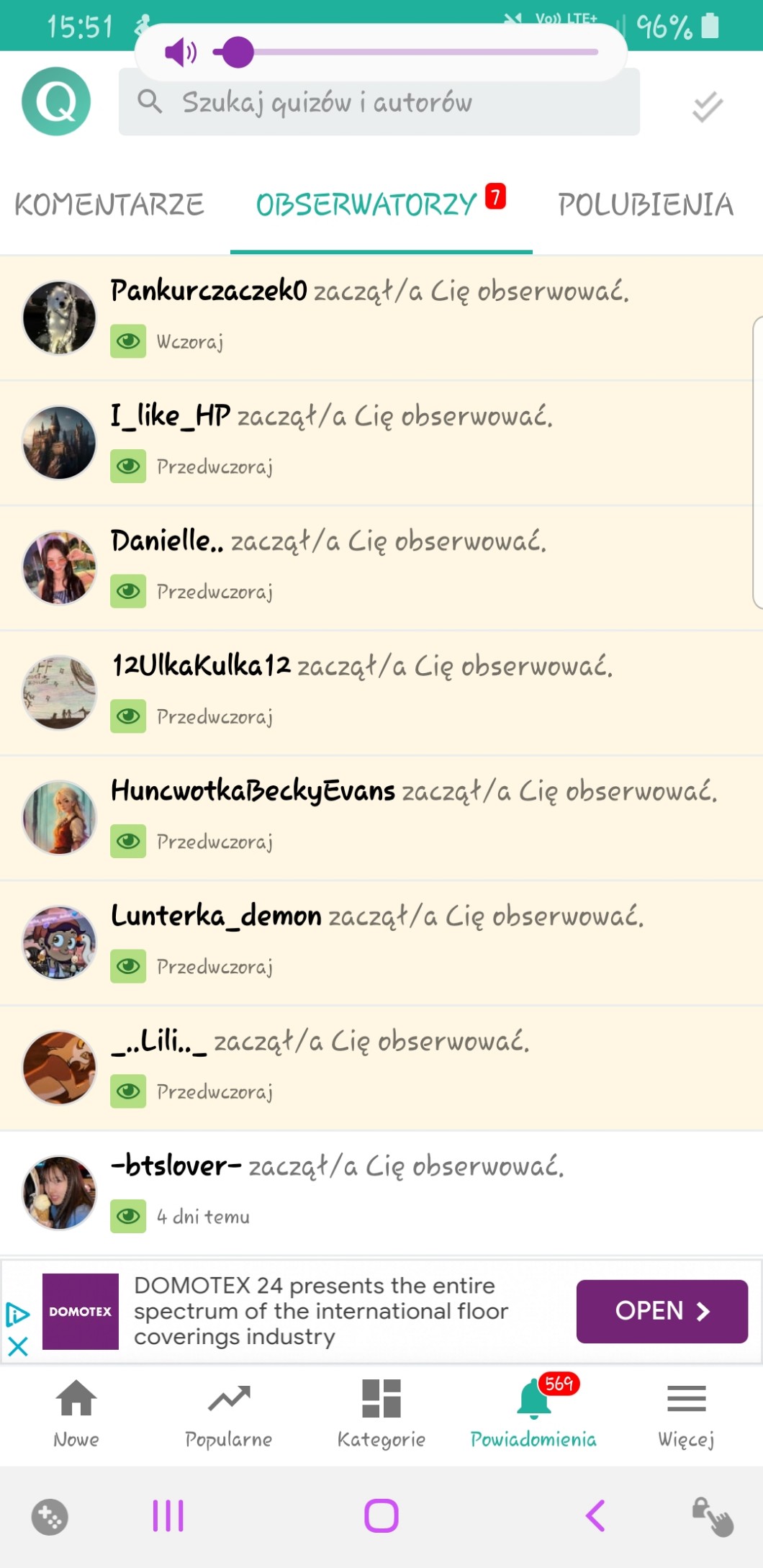Tap the Q logo button
This screenshot has width=763, height=1568.
coord(56,102)
